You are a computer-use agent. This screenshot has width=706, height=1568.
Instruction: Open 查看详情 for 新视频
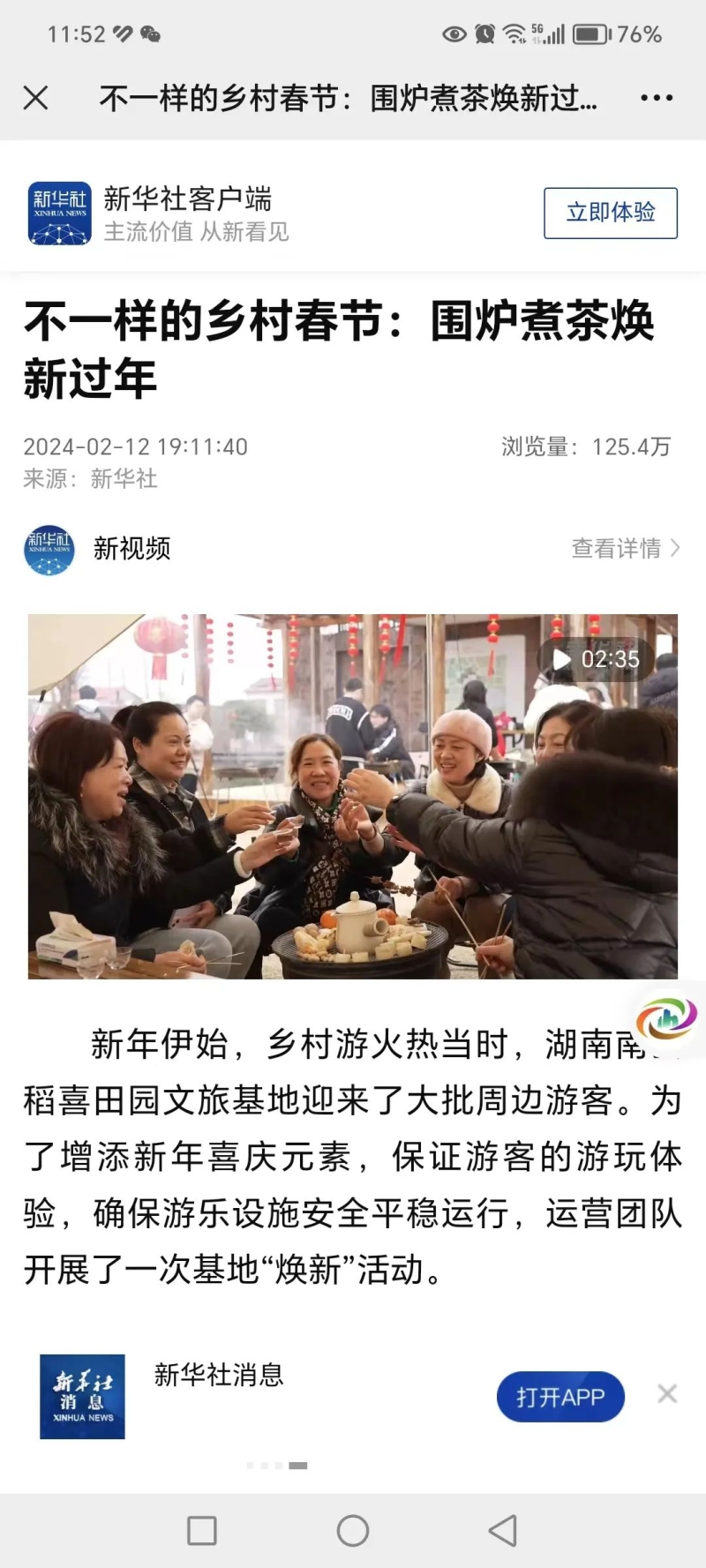pyautogui.click(x=626, y=548)
